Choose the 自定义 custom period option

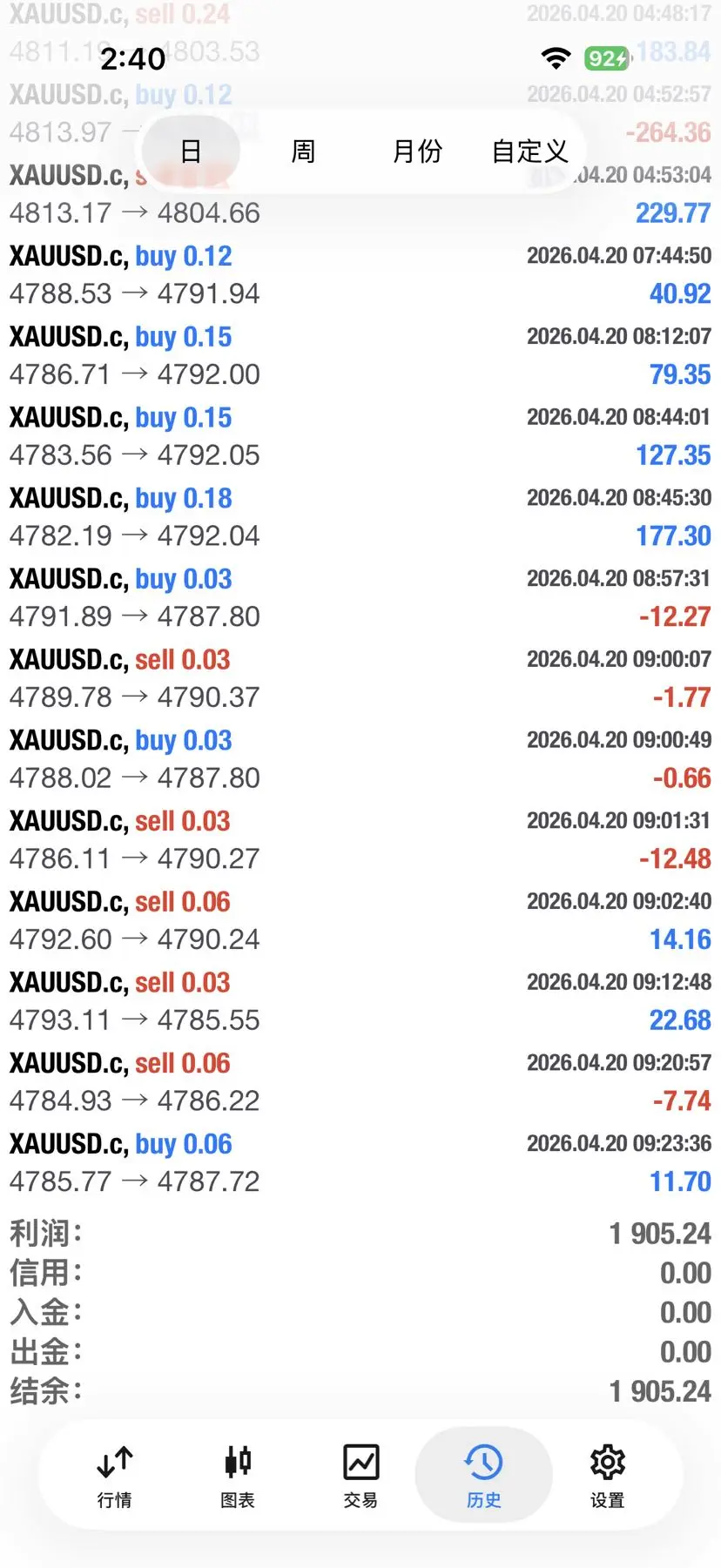[529, 151]
